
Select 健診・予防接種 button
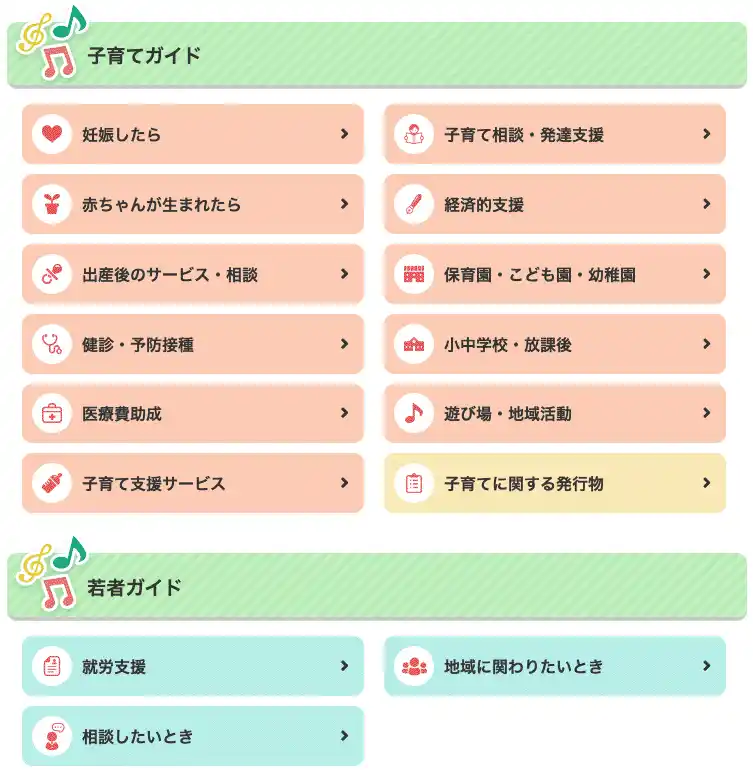pos(192,344)
